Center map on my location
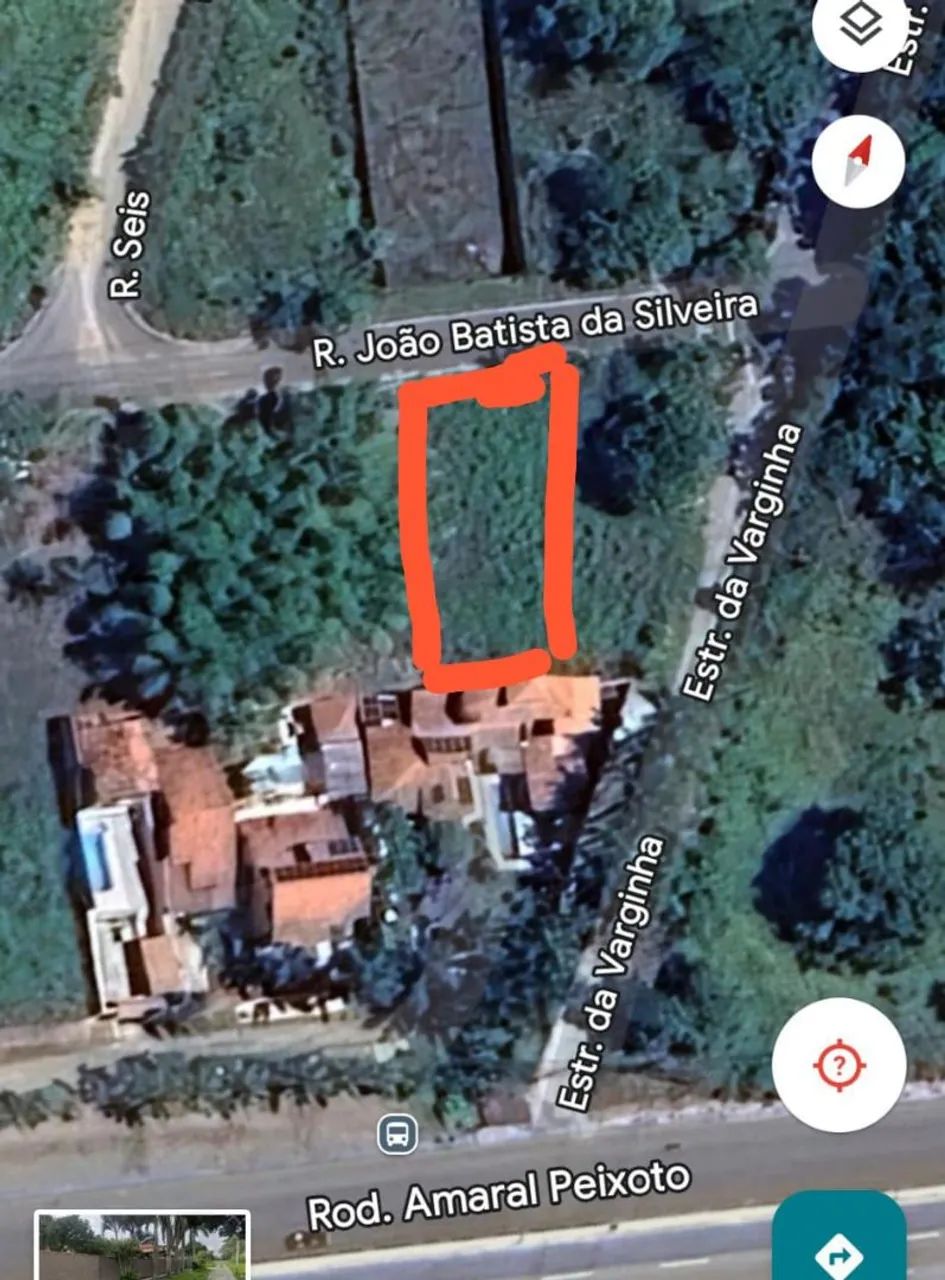Viewport: 945px width, 1280px height. pyautogui.click(x=839, y=1064)
